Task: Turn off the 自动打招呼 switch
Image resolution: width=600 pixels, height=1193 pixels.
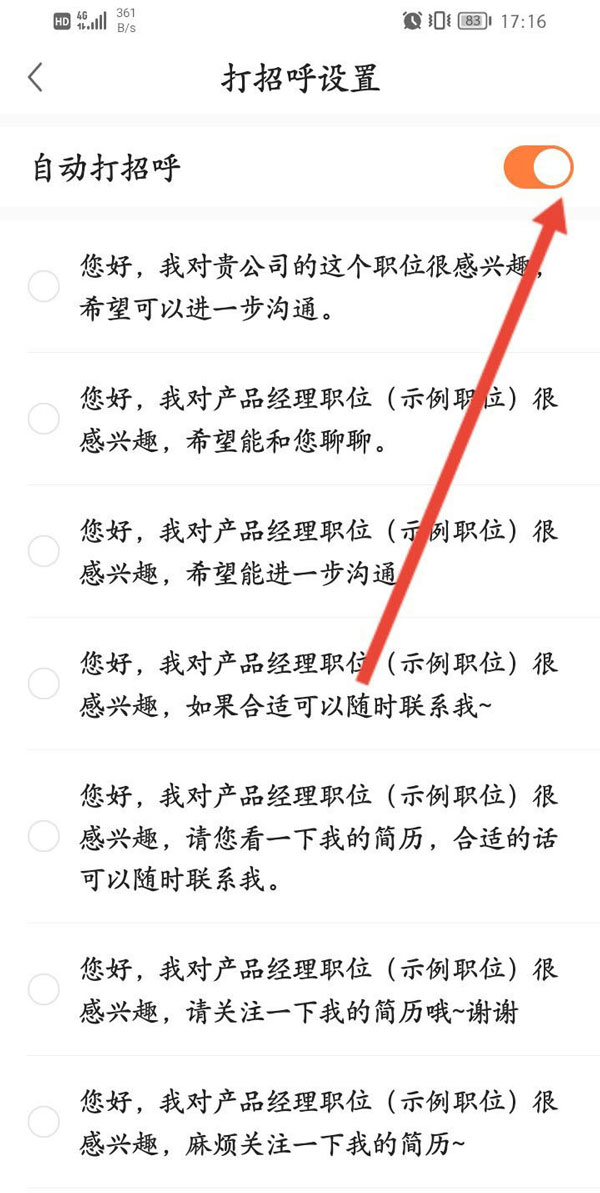Action: click(538, 167)
